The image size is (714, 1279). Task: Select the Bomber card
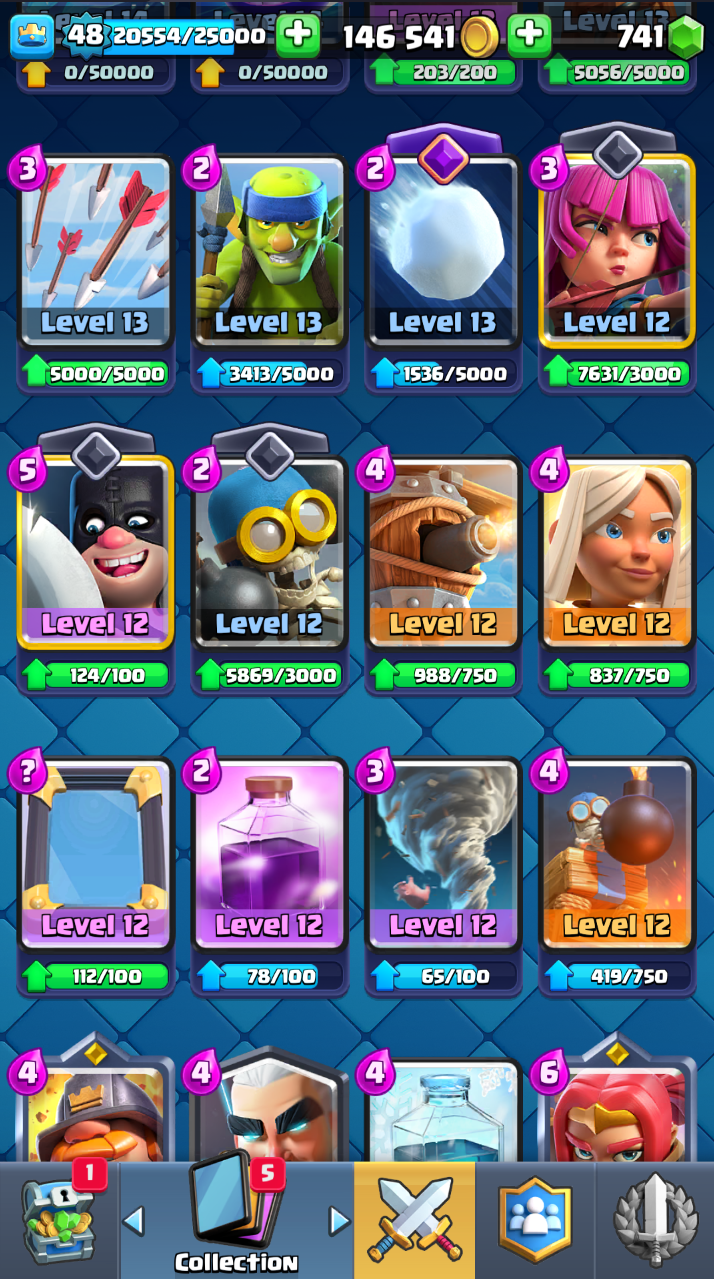(x=269, y=552)
